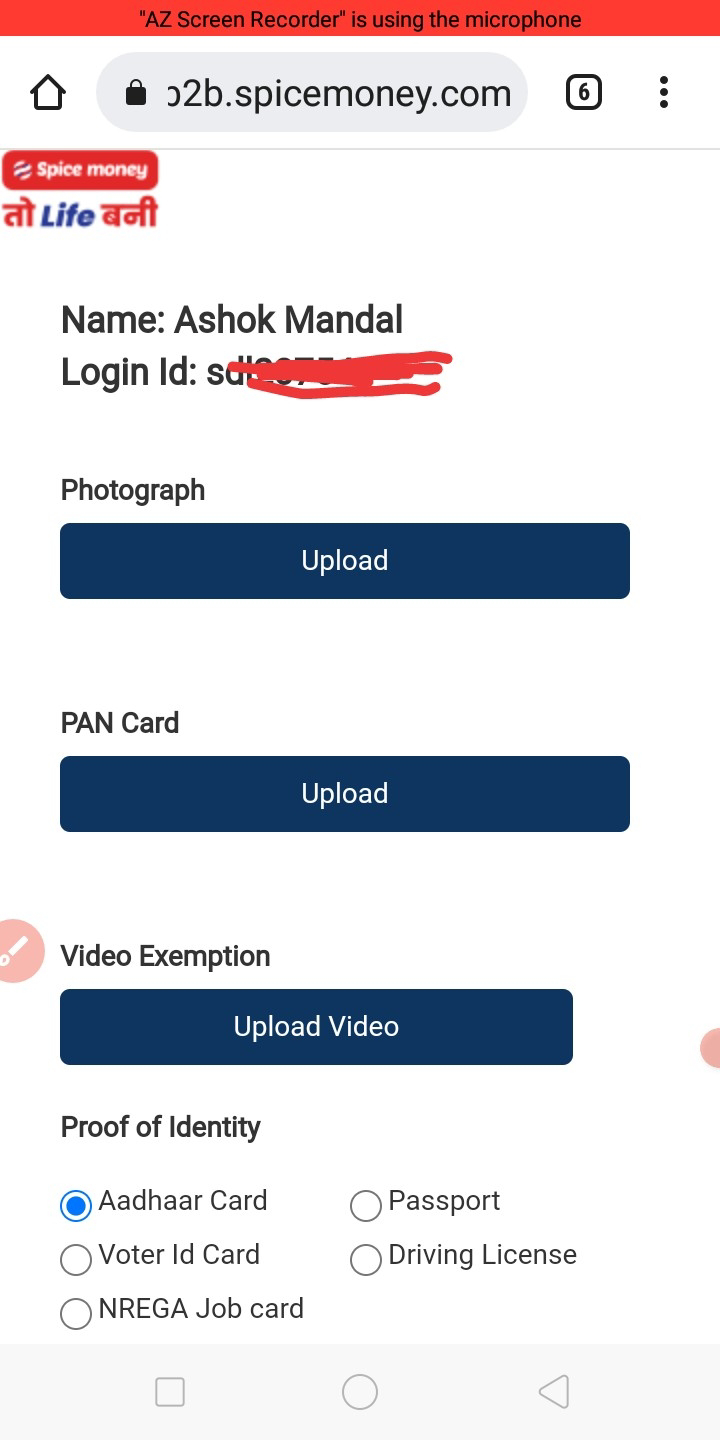Focus the spicemoney.com address bar
The height and width of the screenshot is (1440, 720).
pyautogui.click(x=312, y=93)
